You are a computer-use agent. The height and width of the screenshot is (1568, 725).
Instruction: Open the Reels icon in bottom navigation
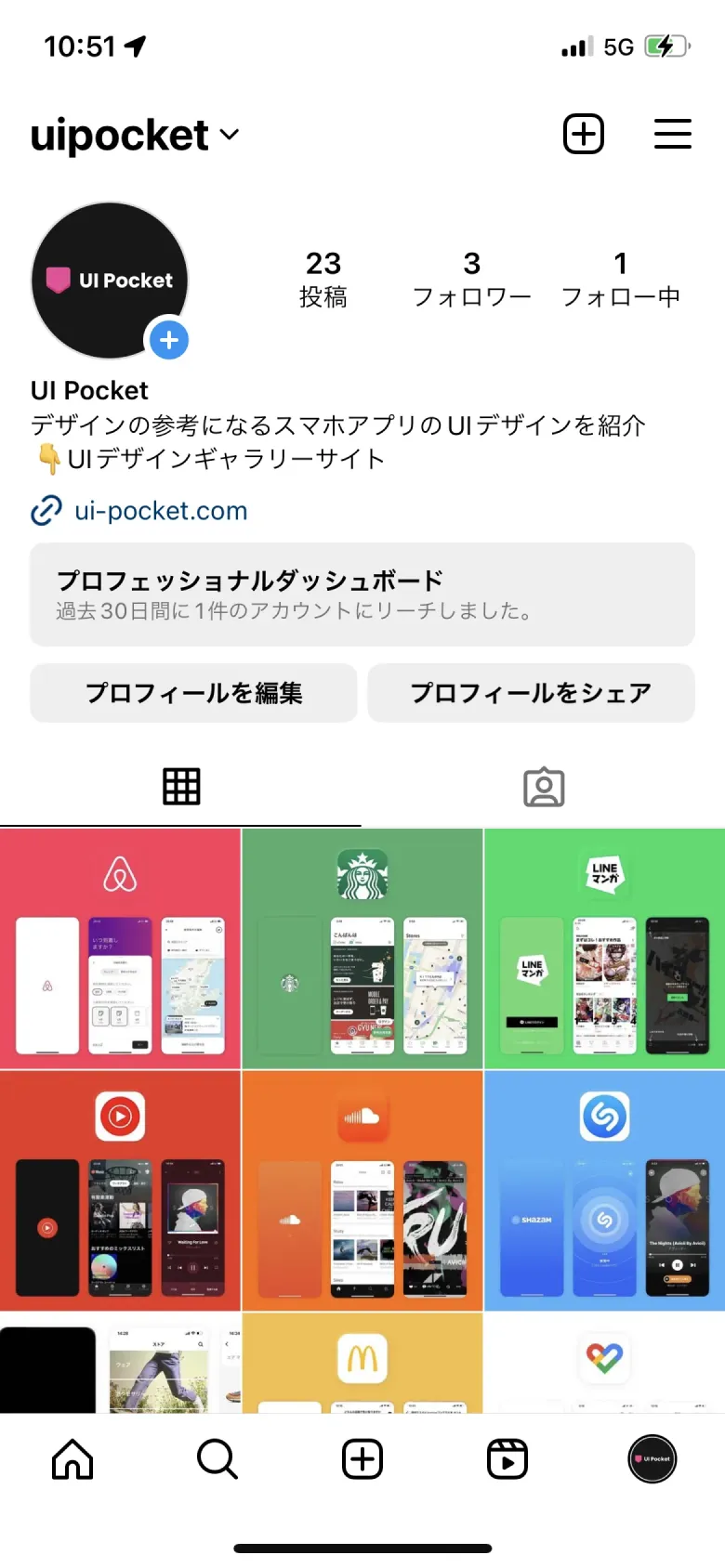507,1458
